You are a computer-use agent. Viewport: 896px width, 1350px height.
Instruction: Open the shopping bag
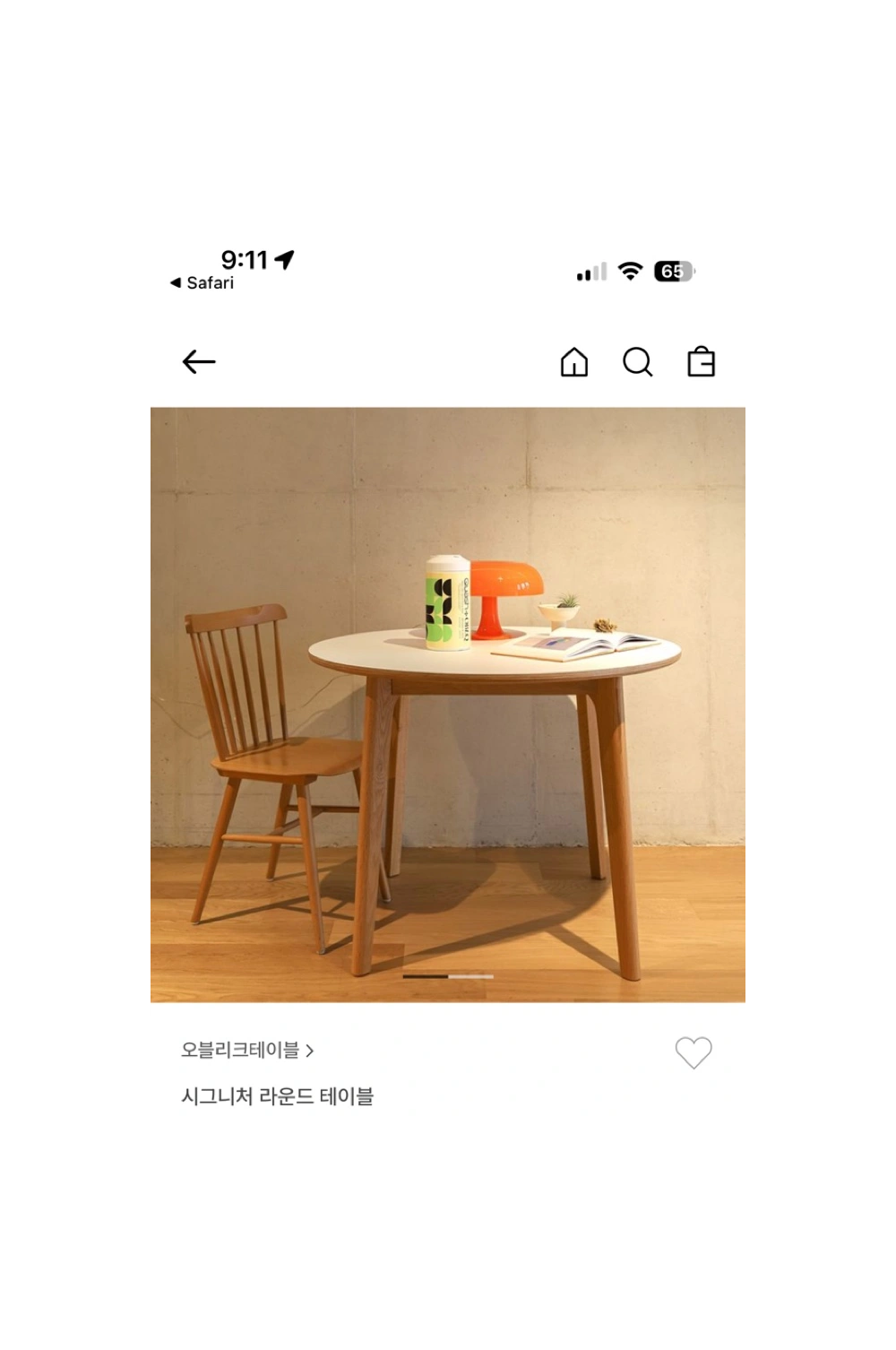click(x=701, y=362)
